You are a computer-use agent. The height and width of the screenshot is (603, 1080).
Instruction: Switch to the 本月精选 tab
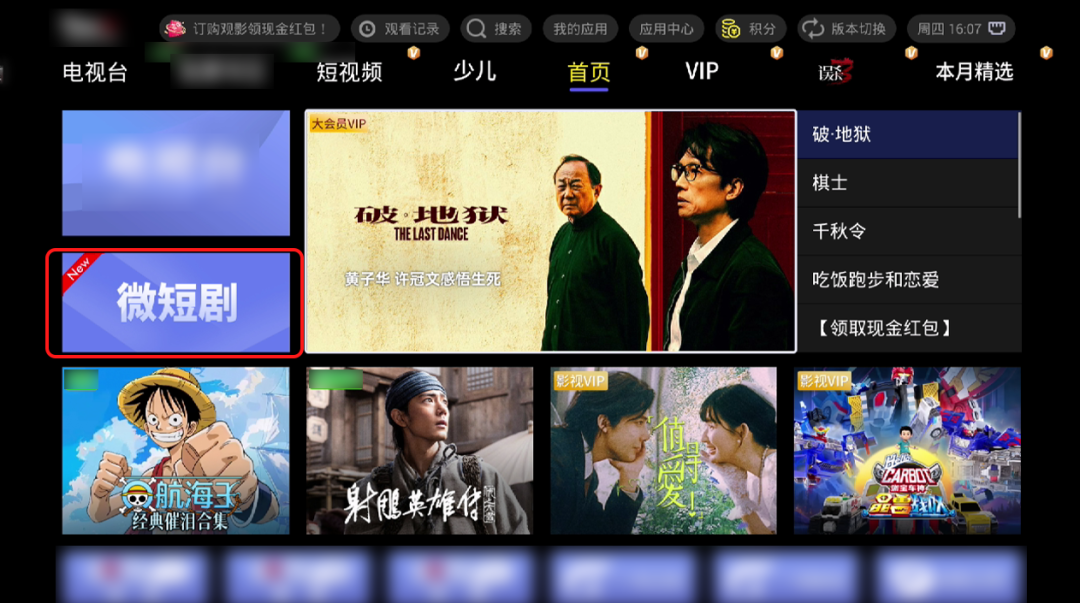974,72
